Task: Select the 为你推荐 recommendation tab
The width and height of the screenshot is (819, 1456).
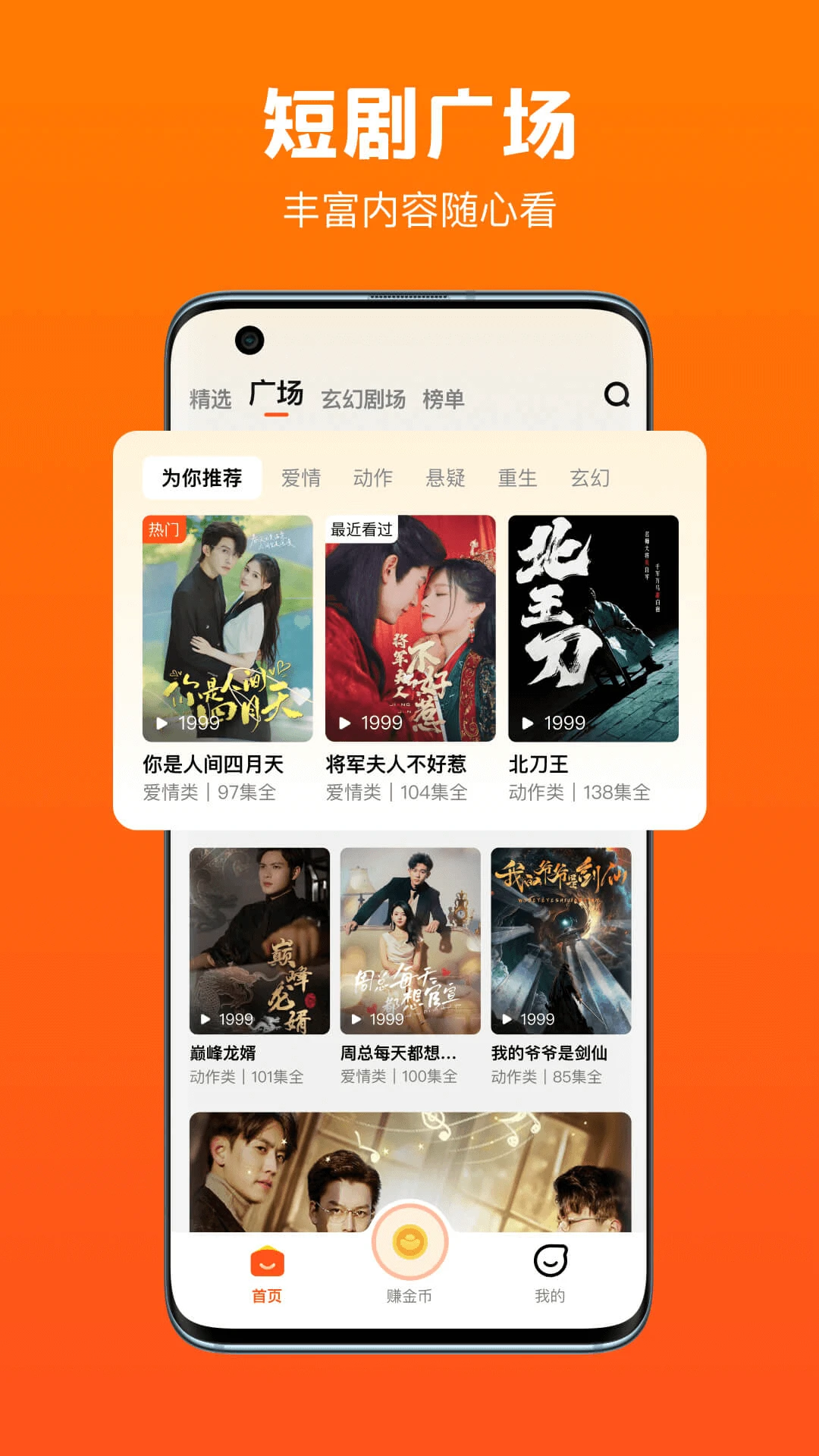Action: pyautogui.click(x=202, y=478)
